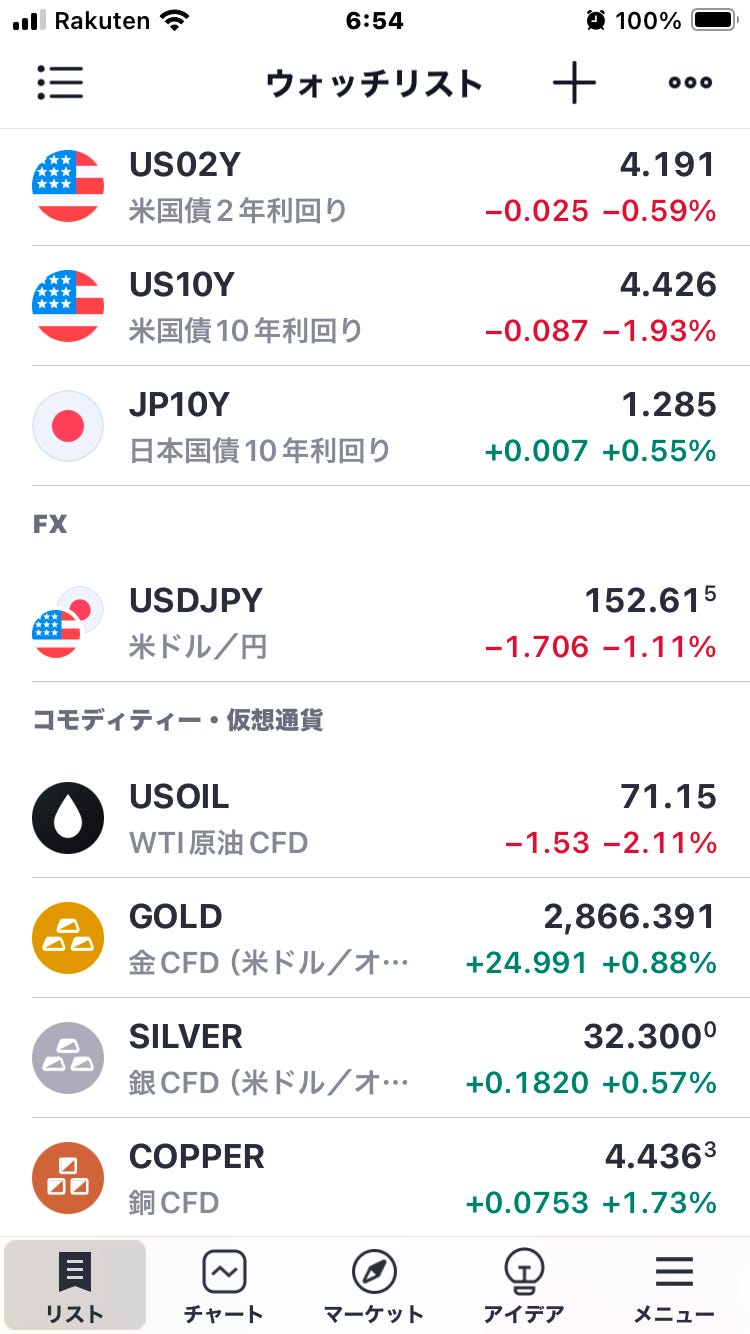
Task: Switch to the チャート tab
Action: (x=224, y=1287)
